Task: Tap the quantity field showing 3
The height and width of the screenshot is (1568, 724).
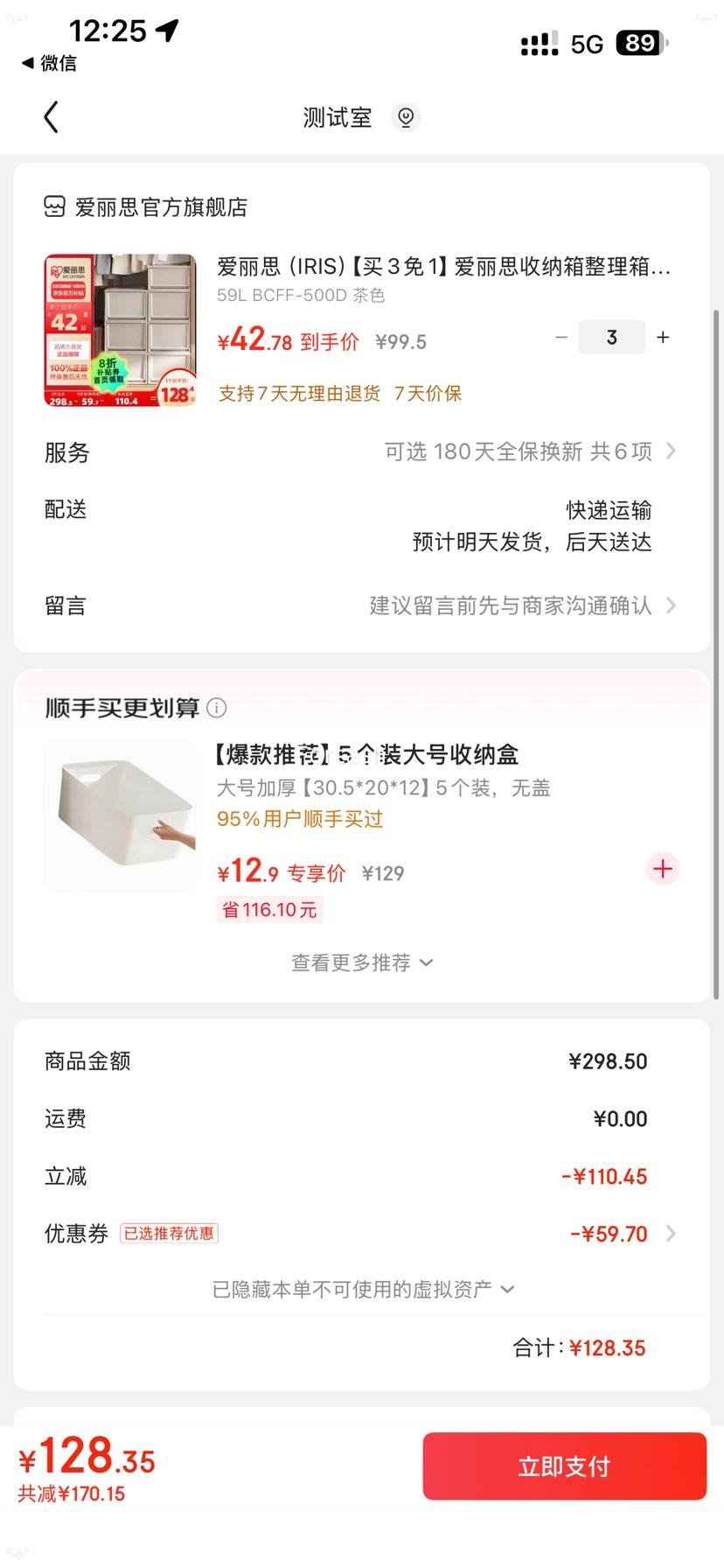Action: [612, 337]
